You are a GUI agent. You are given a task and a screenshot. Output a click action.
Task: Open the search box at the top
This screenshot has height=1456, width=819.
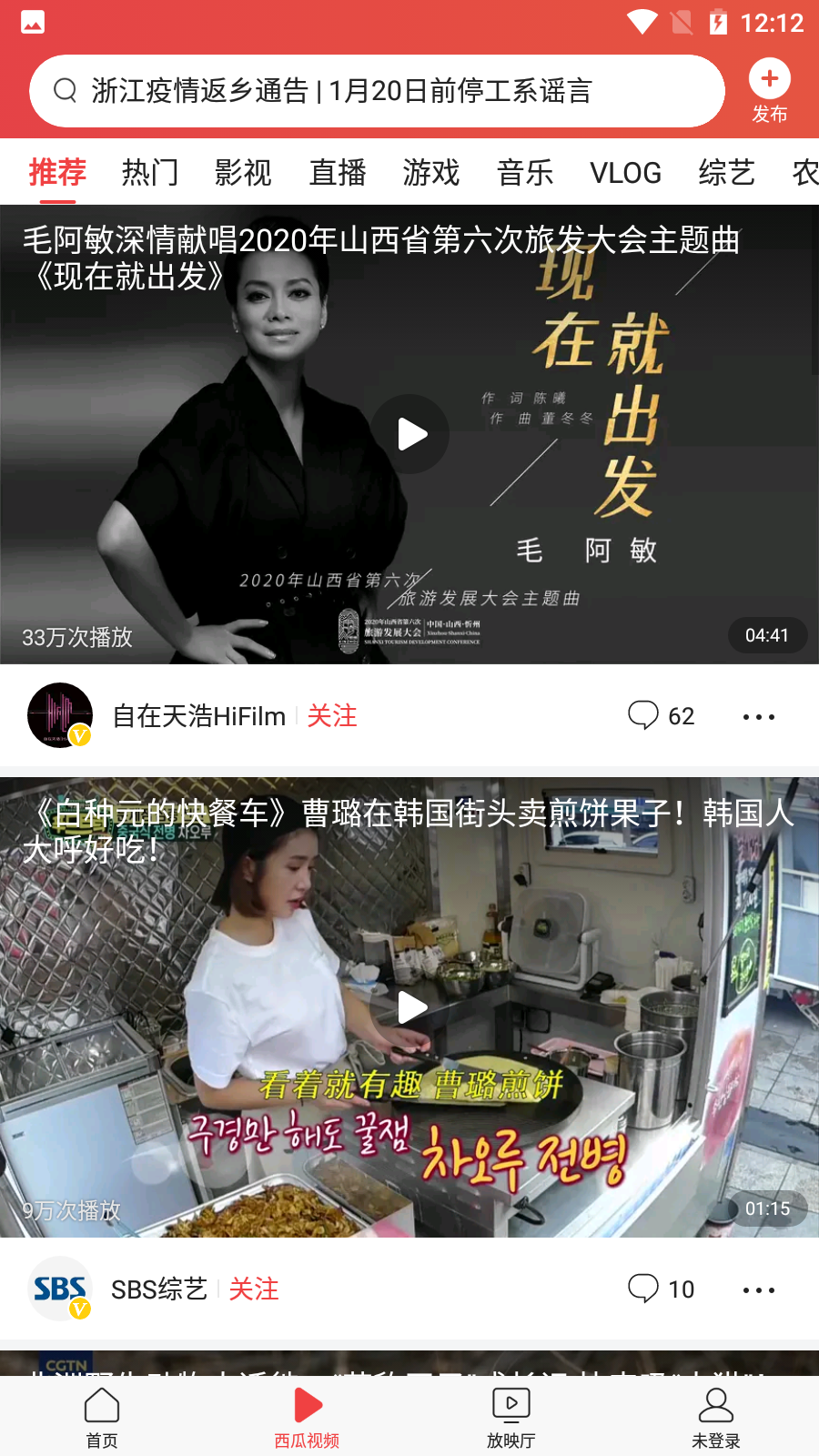(x=377, y=91)
